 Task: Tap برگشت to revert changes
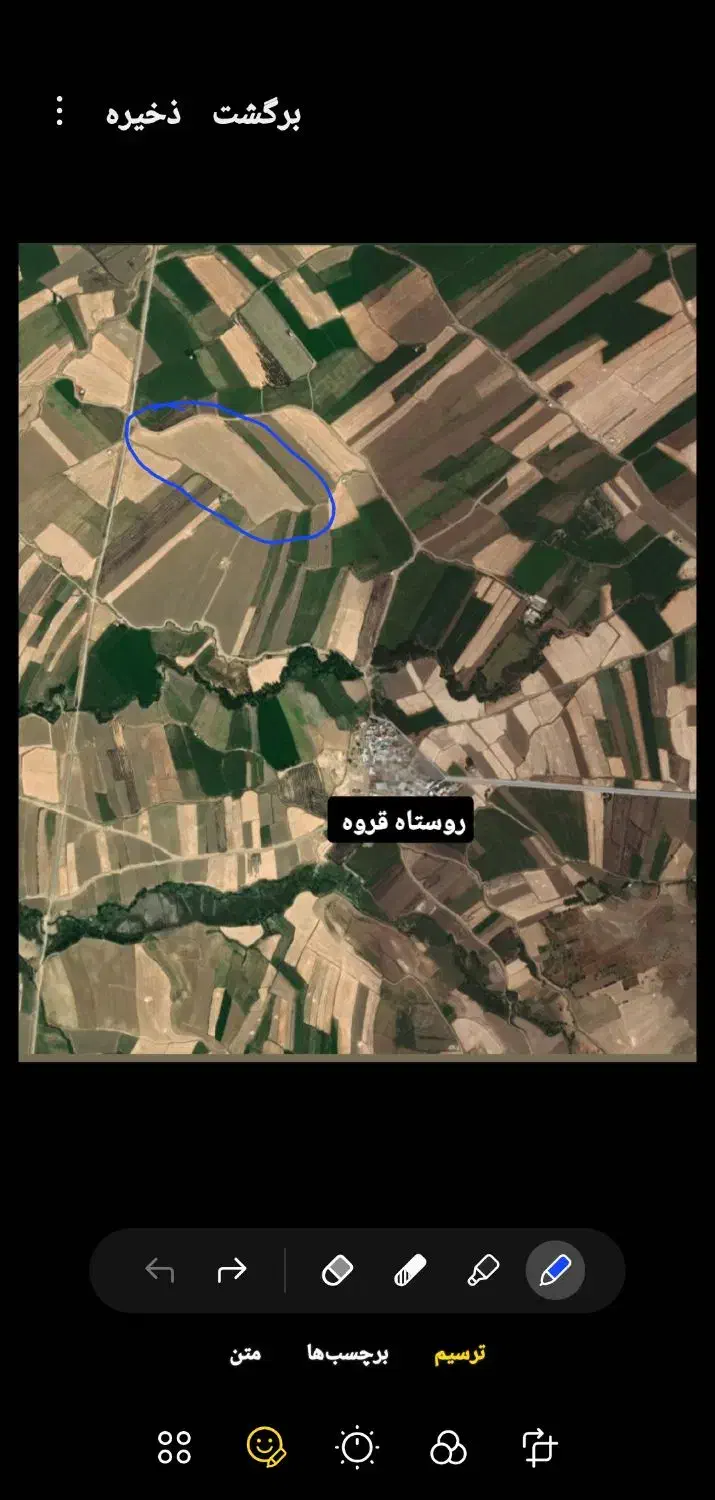click(x=256, y=113)
